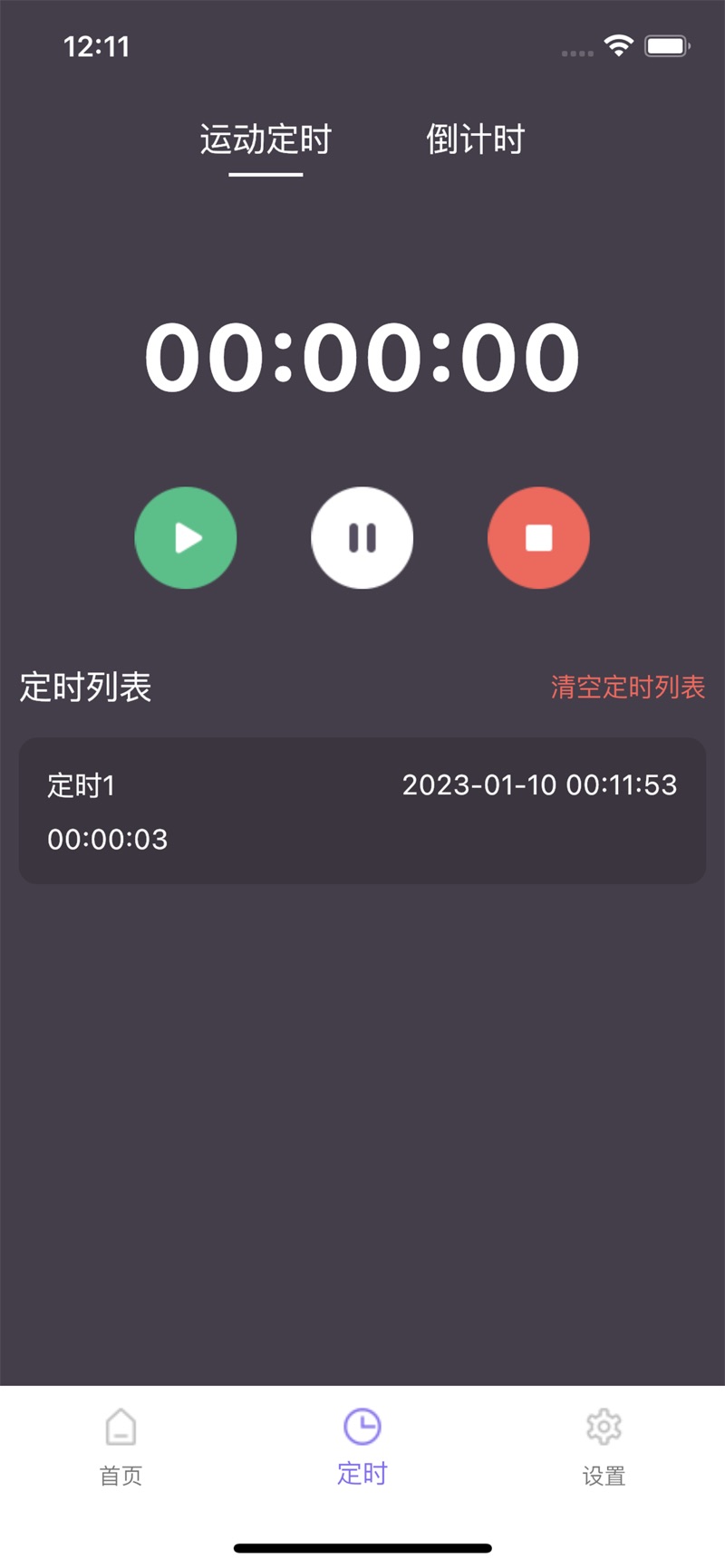The height and width of the screenshot is (1568, 725).
Task: Switch to the 倒计时 countdown tab
Action: (x=474, y=140)
